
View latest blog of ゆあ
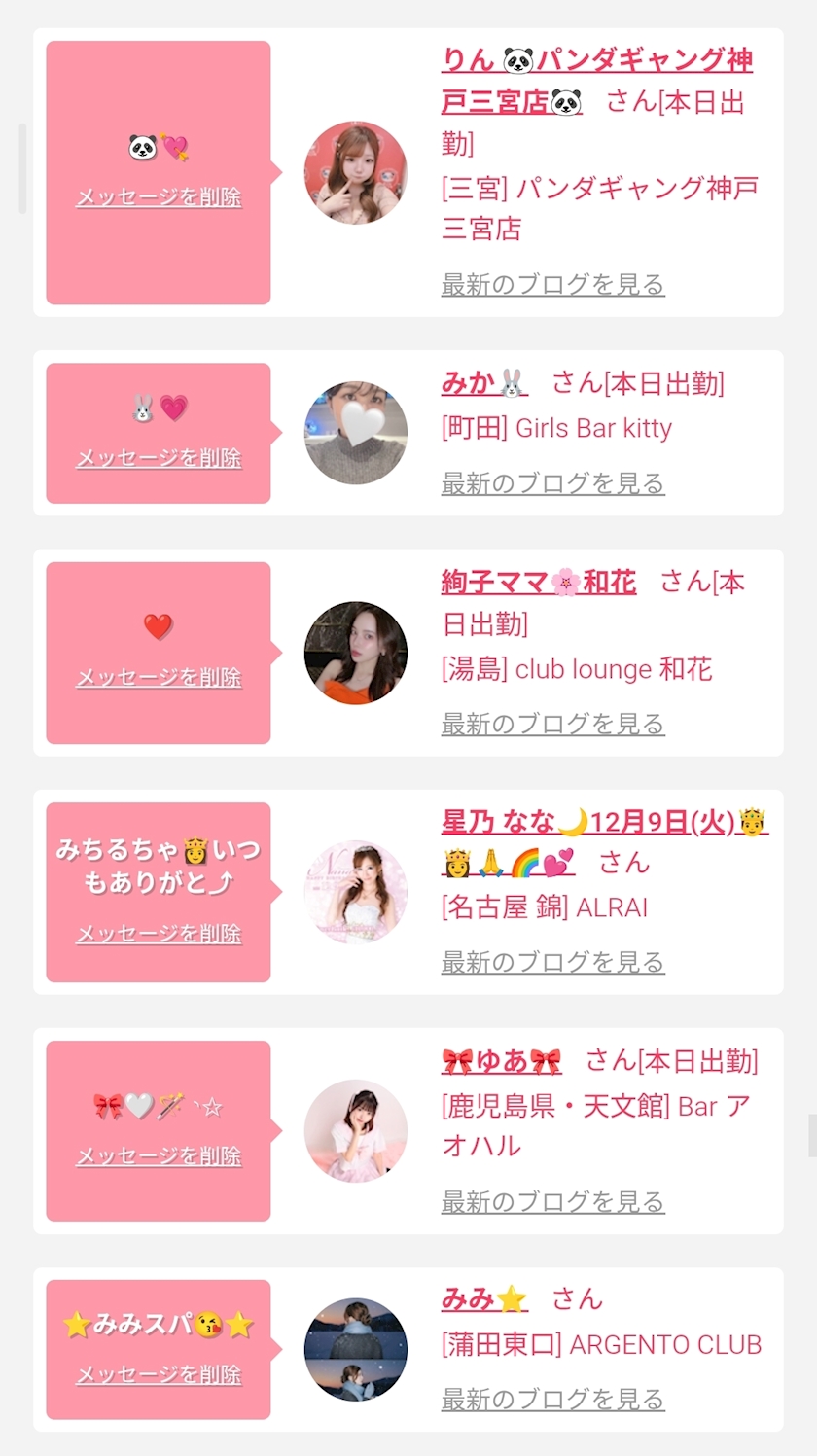pos(552,1202)
